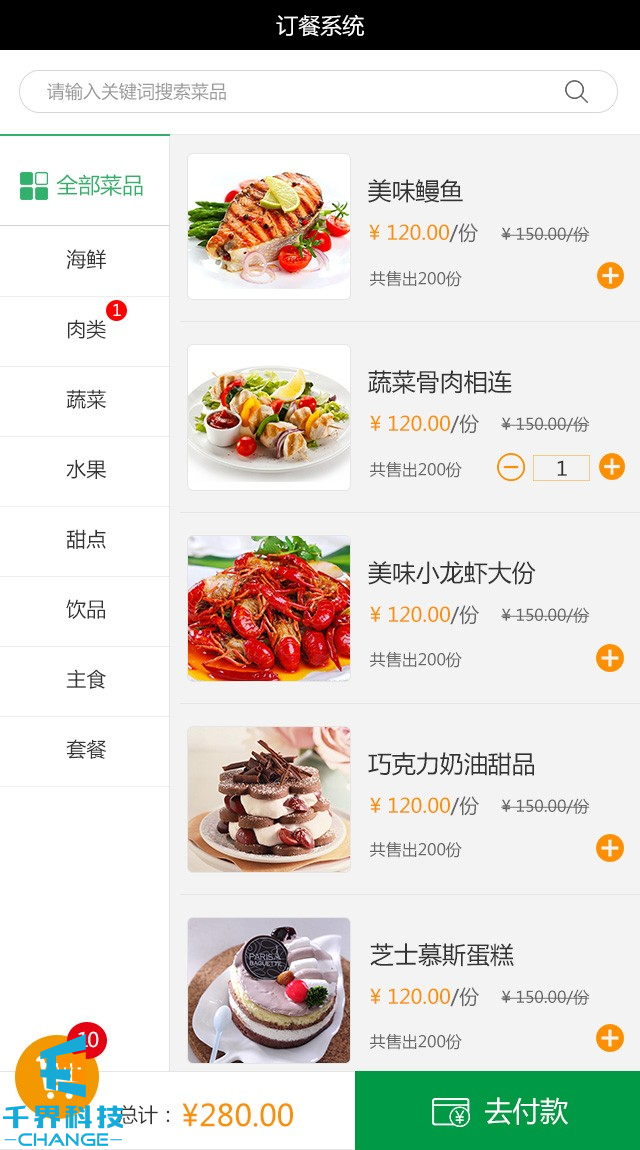
Task: Add 芝士慕斯蛋糕 to the order
Action: 610,1038
